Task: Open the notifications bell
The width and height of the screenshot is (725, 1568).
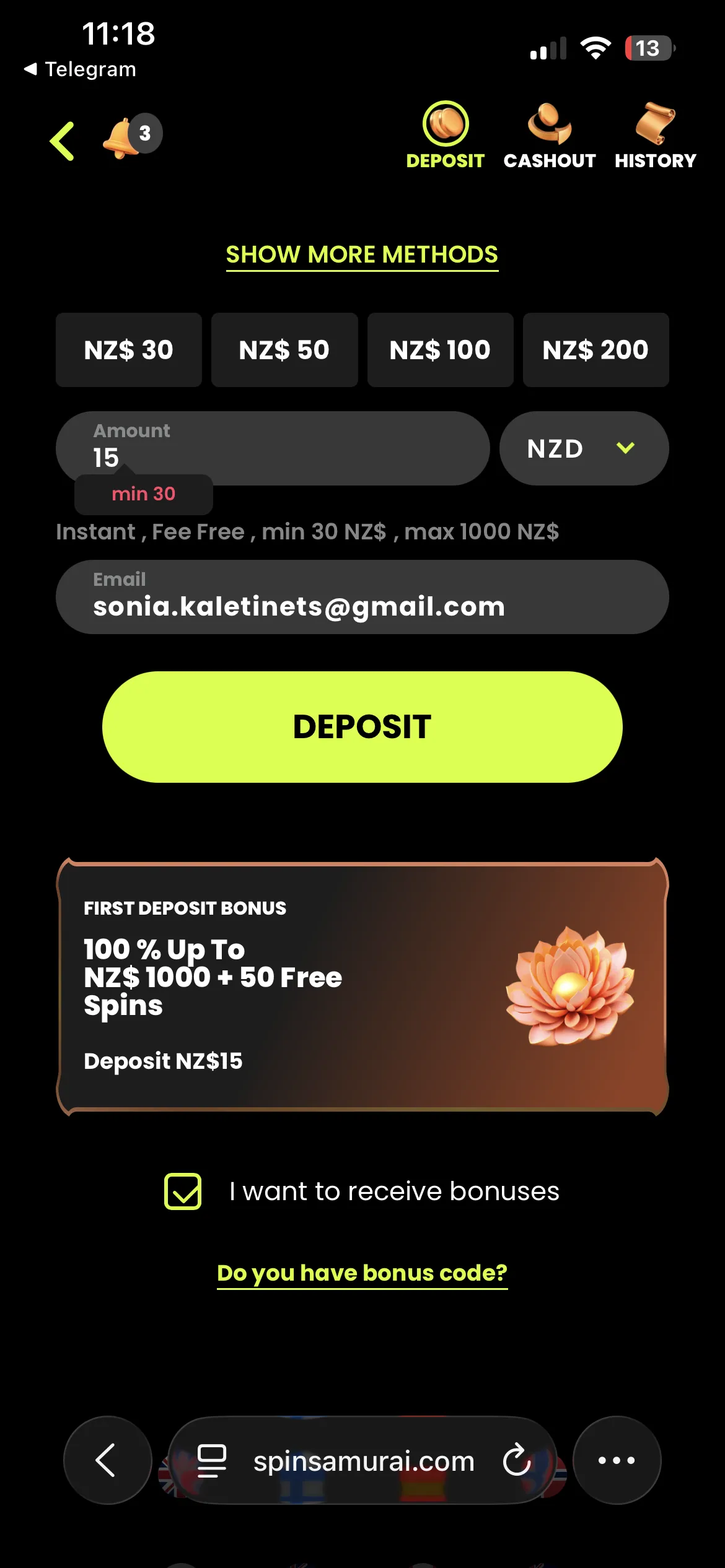Action: pos(132,136)
